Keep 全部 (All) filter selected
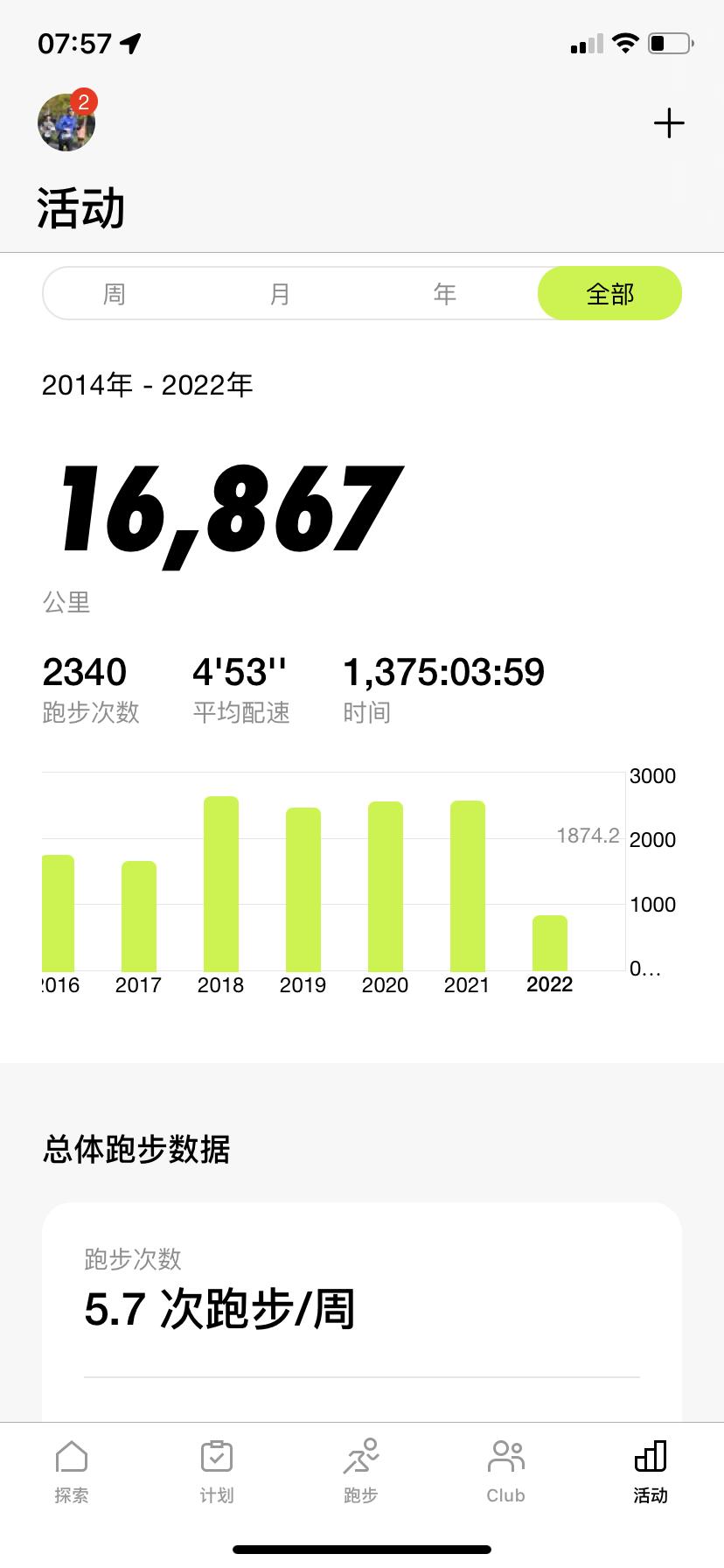This screenshot has width=724, height=1568. pyautogui.click(x=609, y=293)
